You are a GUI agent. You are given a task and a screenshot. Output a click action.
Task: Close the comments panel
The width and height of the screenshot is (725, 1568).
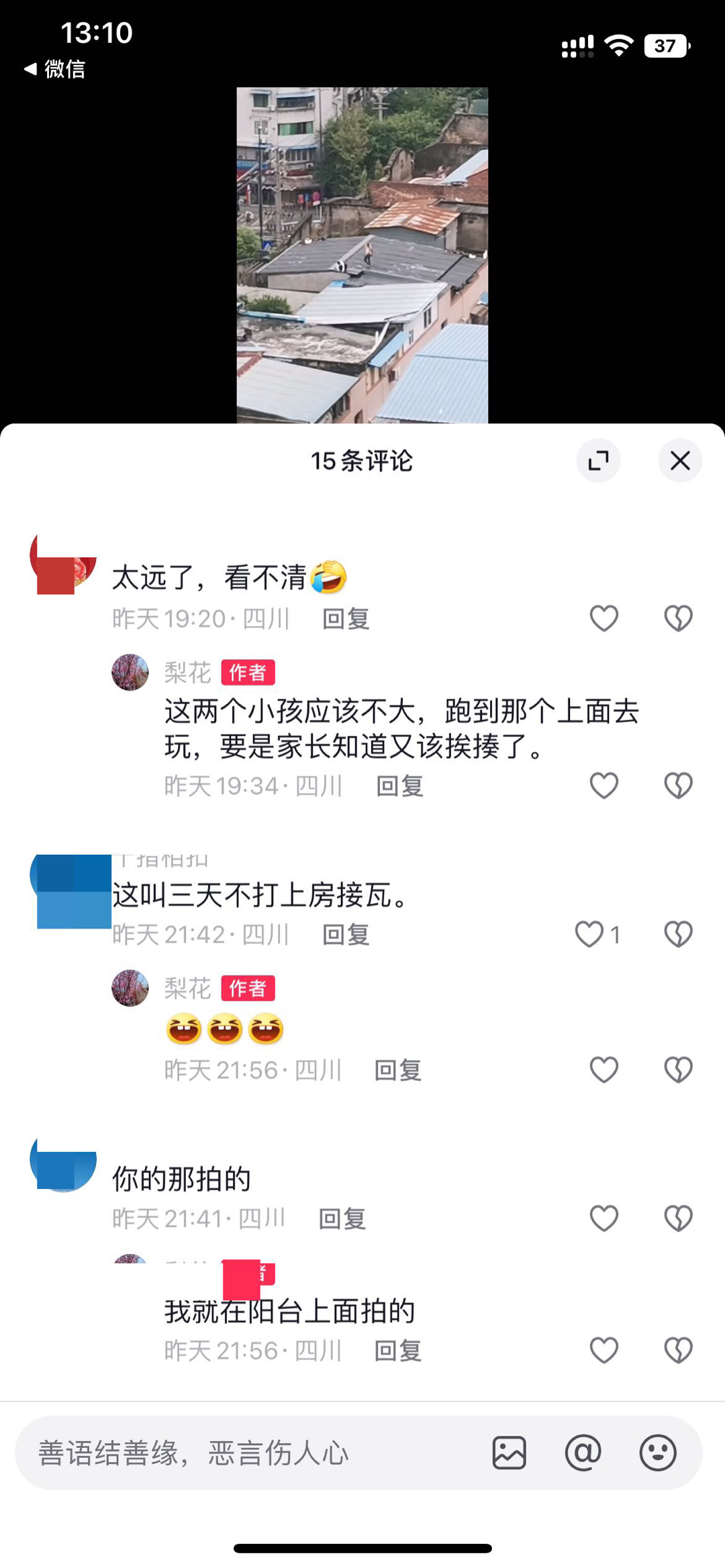coord(679,461)
